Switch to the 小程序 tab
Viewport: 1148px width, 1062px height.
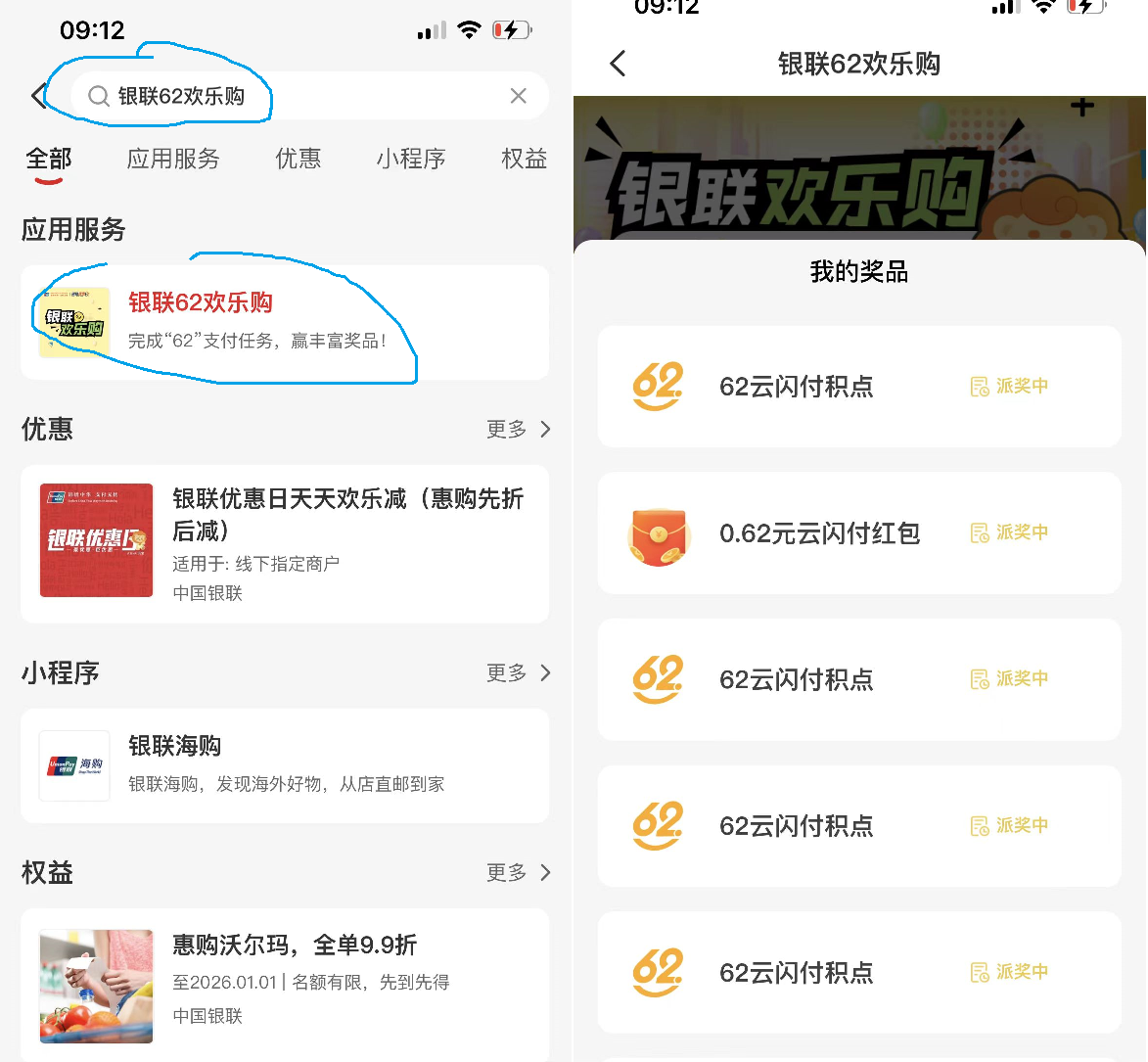coord(411,159)
